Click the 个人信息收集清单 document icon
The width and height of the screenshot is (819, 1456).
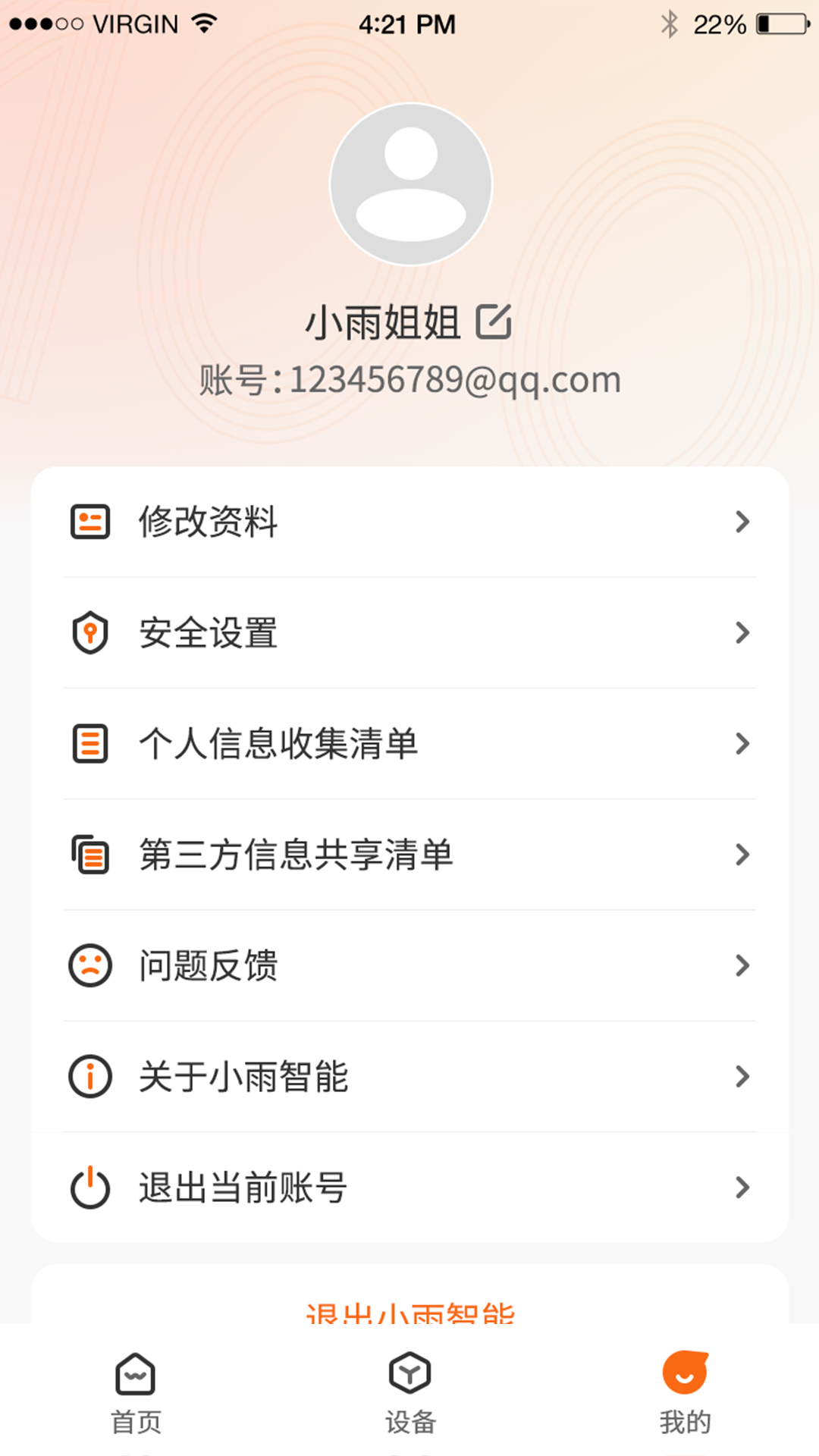89,743
